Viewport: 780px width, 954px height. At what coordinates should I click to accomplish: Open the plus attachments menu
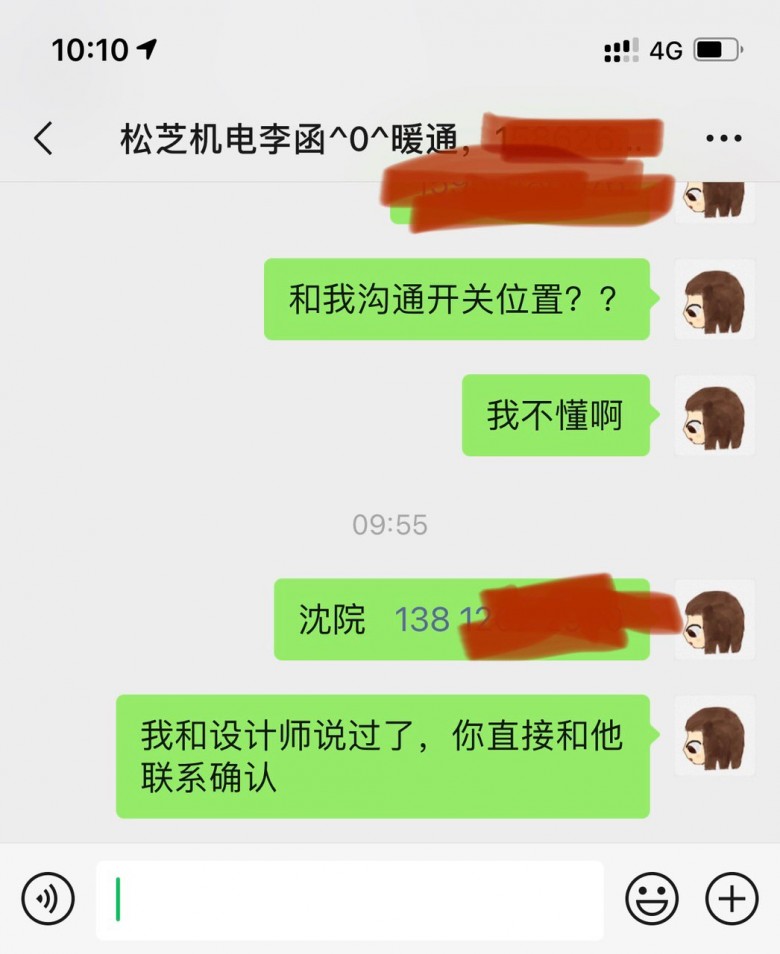click(x=732, y=899)
